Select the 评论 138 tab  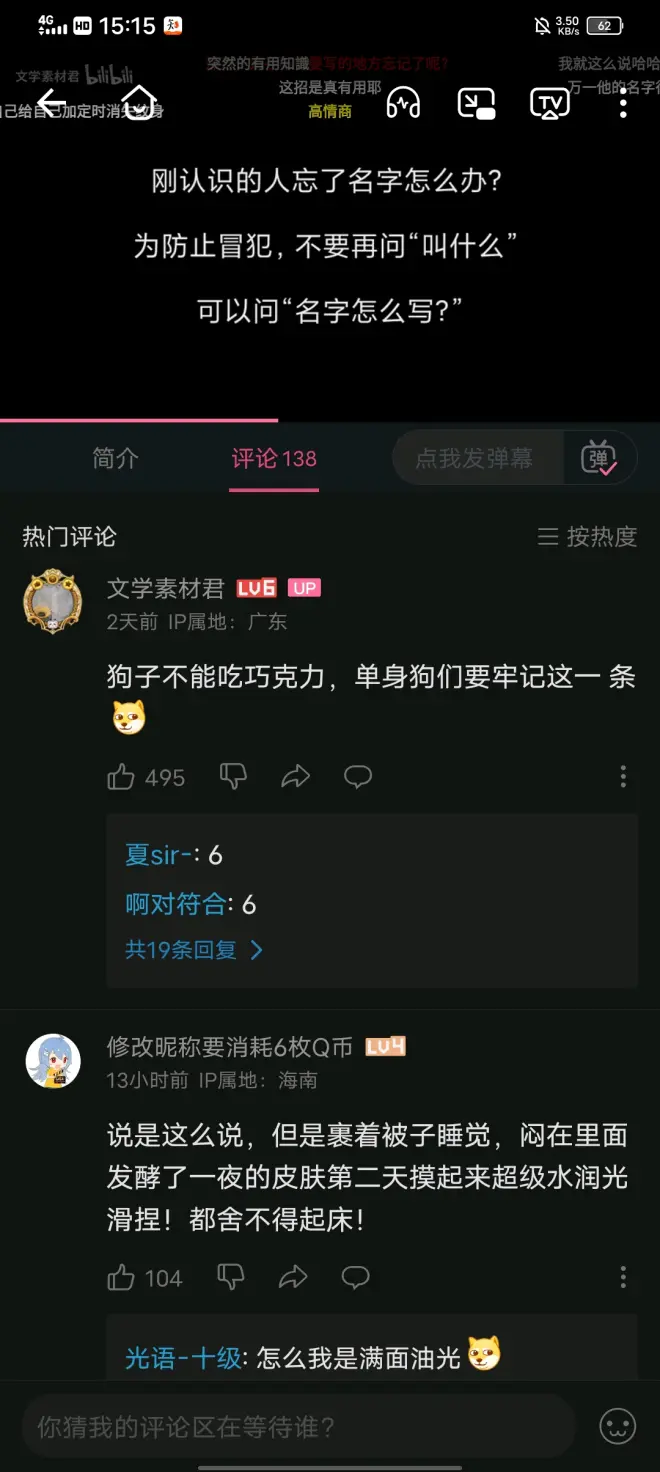(274, 458)
